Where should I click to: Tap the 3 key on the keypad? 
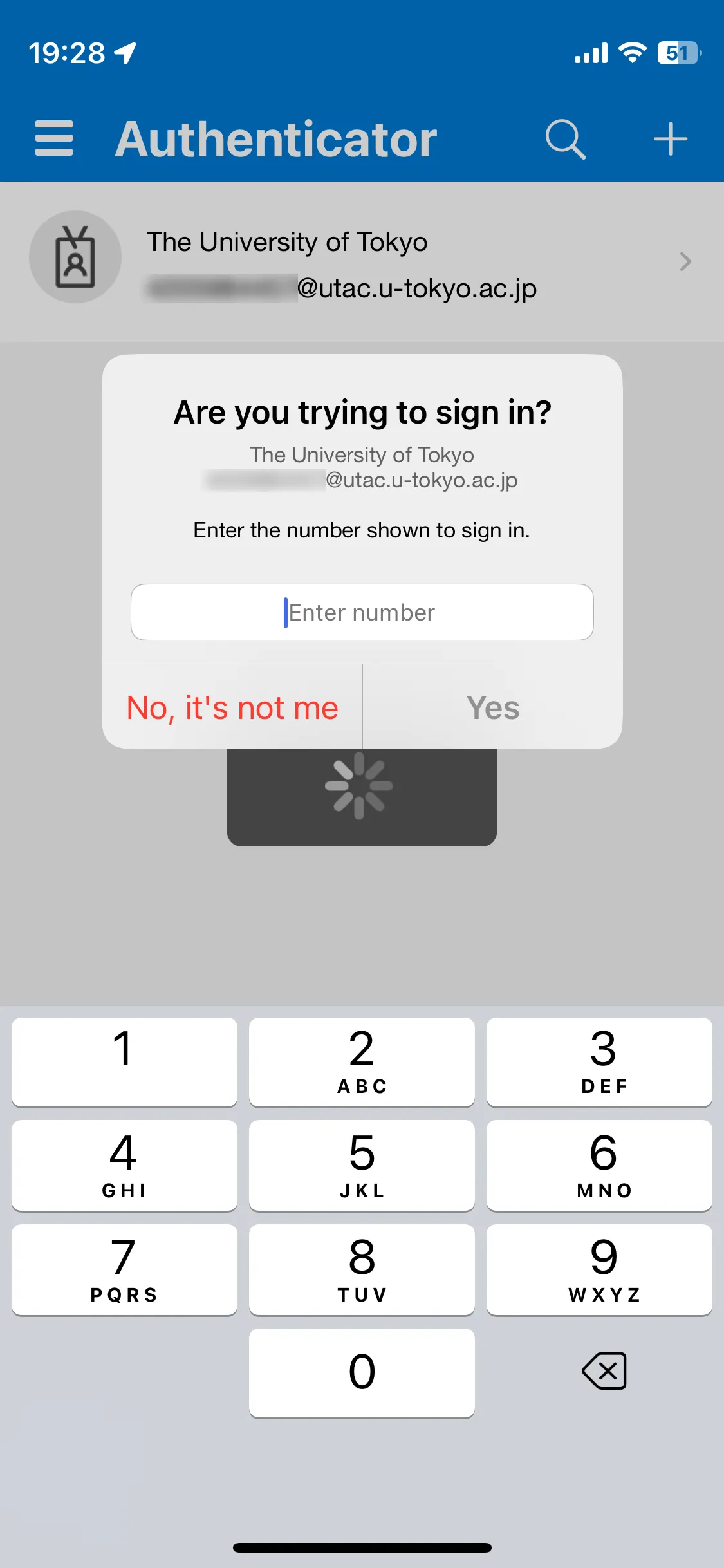coord(599,1061)
